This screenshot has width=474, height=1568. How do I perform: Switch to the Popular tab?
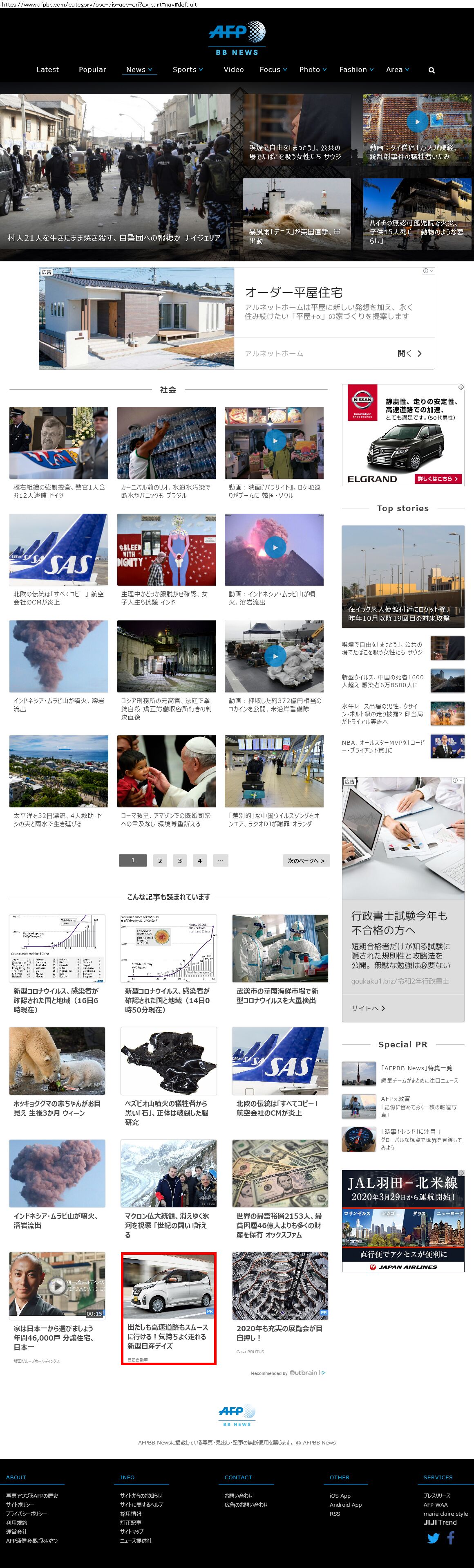pyautogui.click(x=92, y=70)
